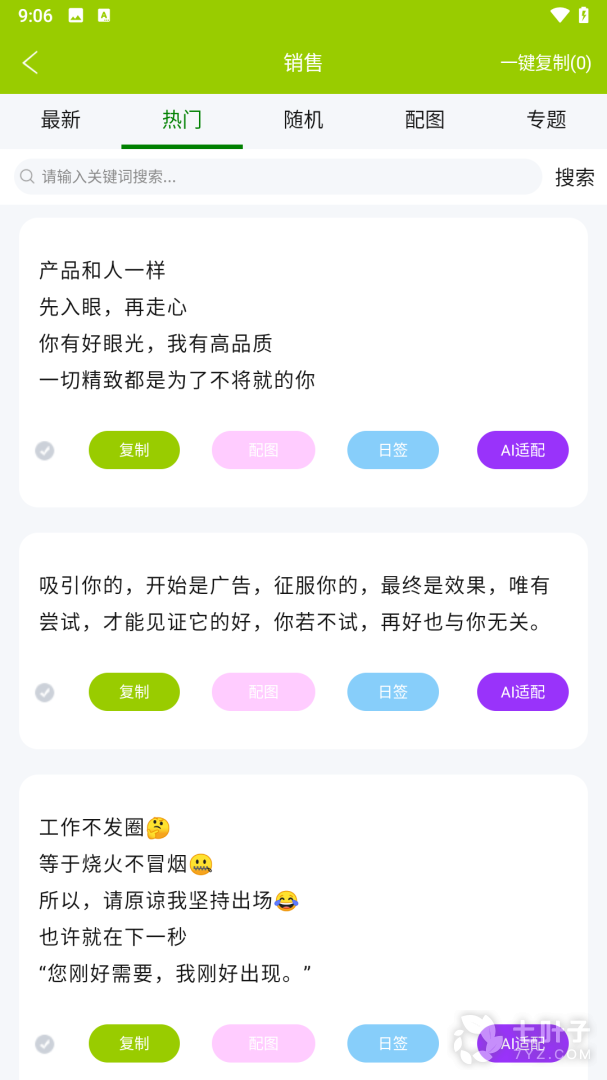
Task: Select the checkbox on the 吸引你的 card
Action: click(45, 693)
